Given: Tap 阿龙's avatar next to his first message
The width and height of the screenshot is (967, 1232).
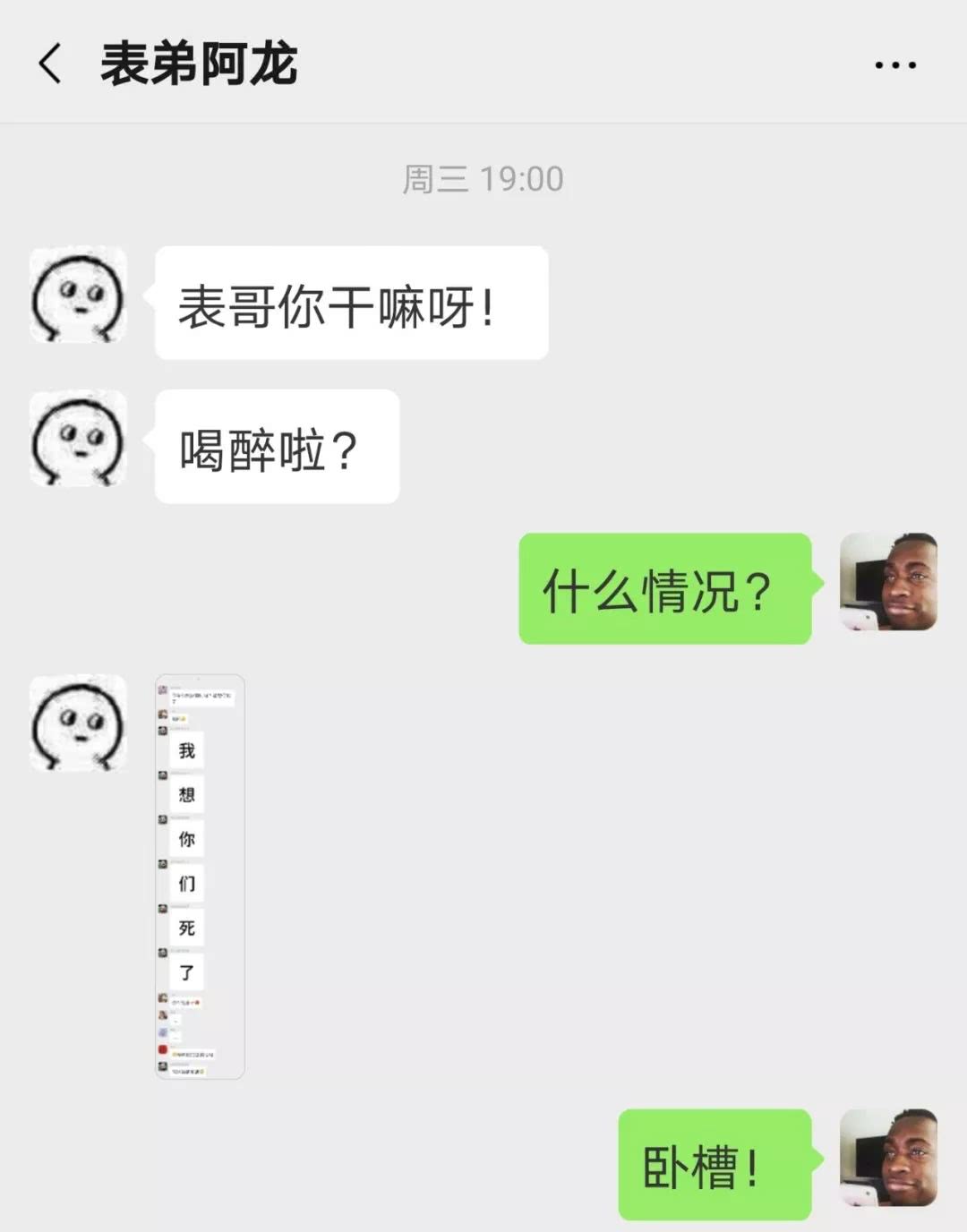Looking at the screenshot, I should (x=79, y=300).
